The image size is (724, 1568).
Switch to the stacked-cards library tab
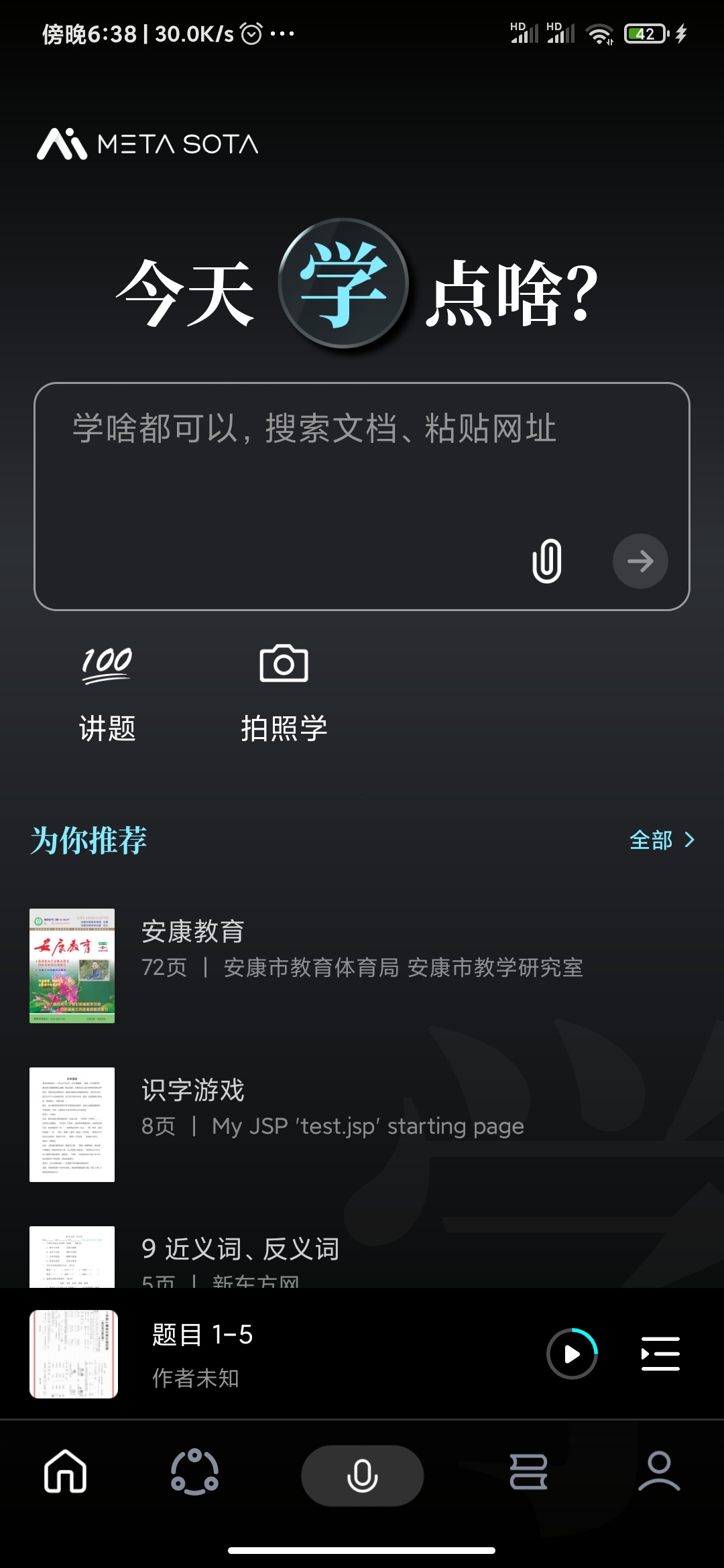pyautogui.click(x=528, y=1472)
